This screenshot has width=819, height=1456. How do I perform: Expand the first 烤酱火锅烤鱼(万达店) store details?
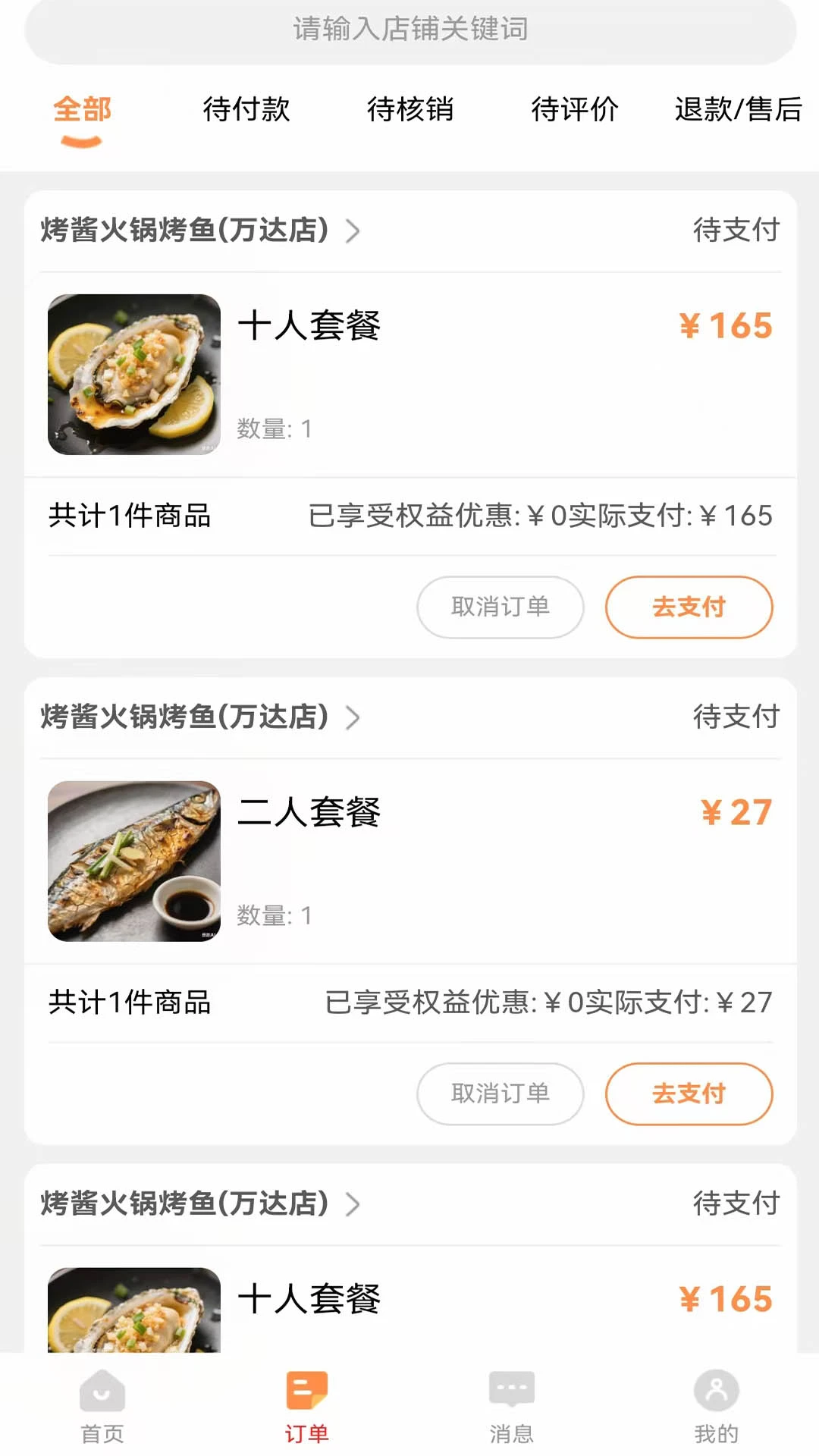tap(353, 232)
